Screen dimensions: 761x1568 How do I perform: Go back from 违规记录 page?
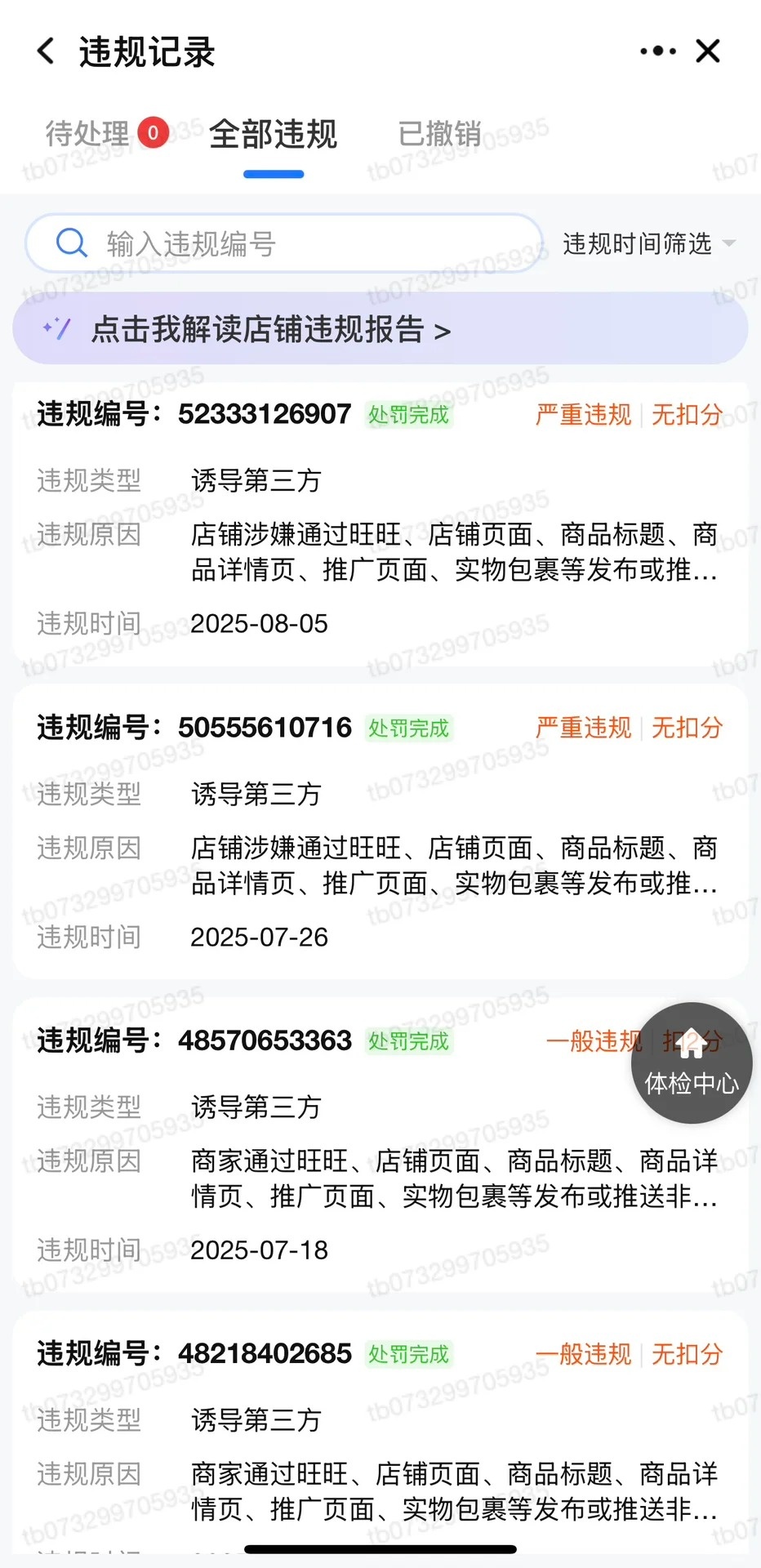click(47, 51)
